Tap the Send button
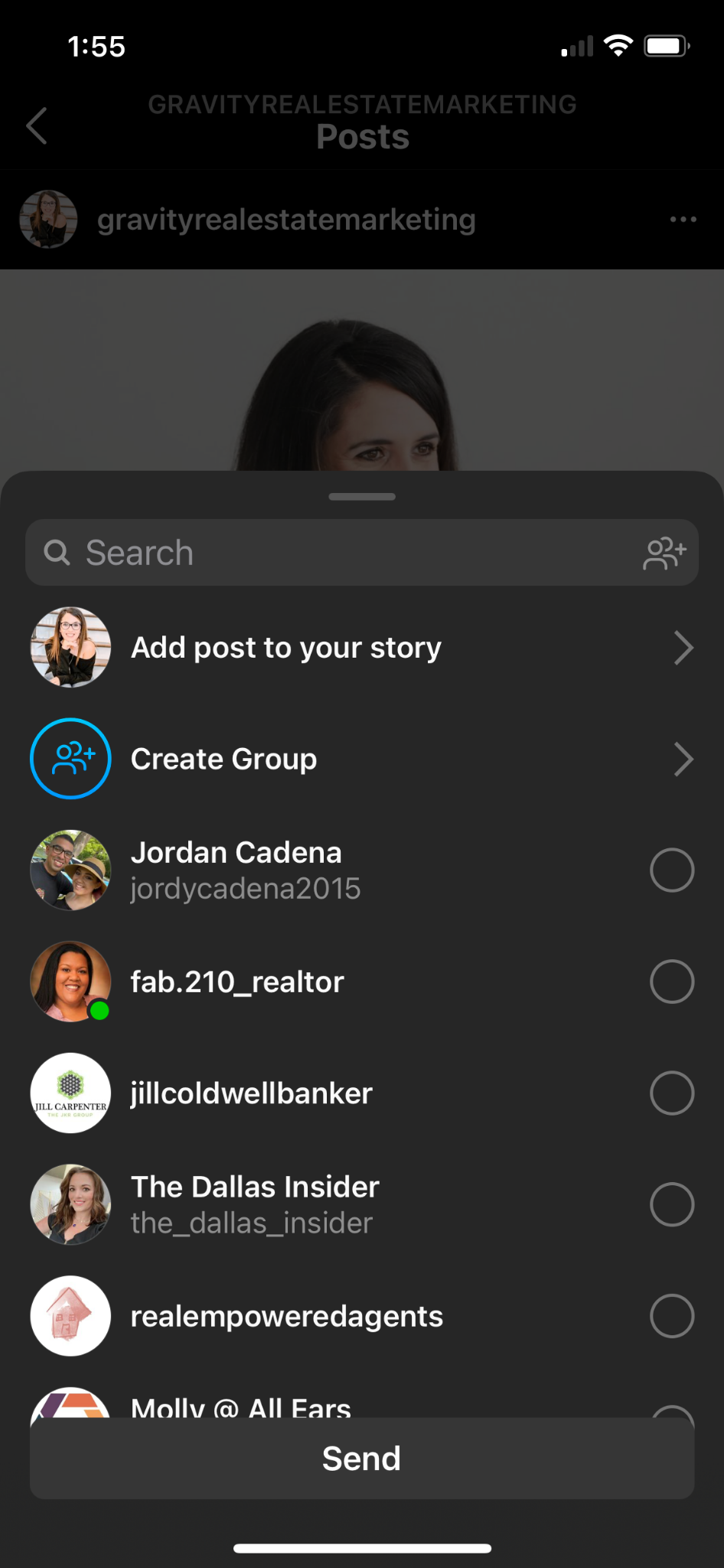The image size is (724, 1568). (x=361, y=1459)
